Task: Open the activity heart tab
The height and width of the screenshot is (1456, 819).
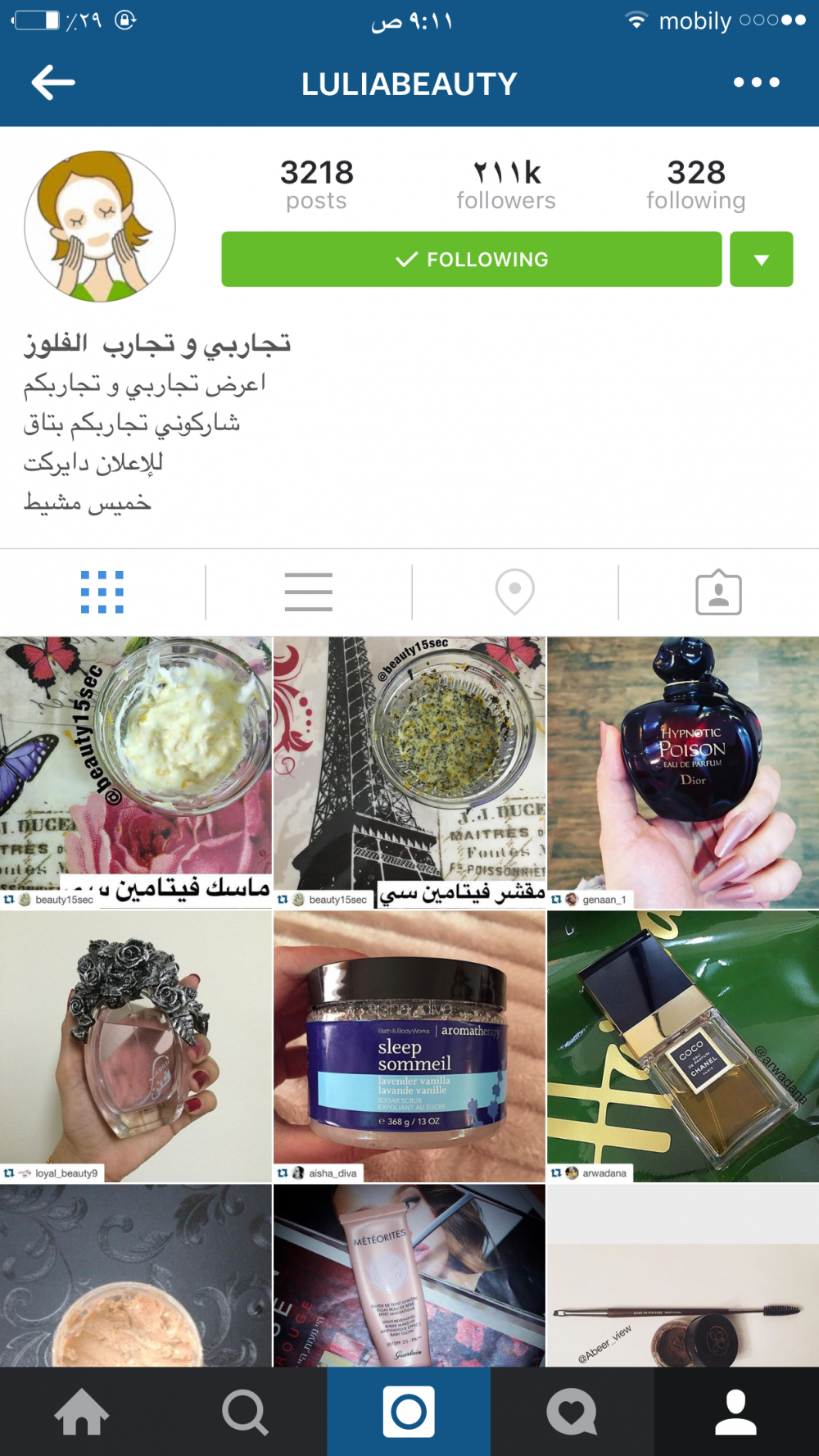Action: [572, 1412]
